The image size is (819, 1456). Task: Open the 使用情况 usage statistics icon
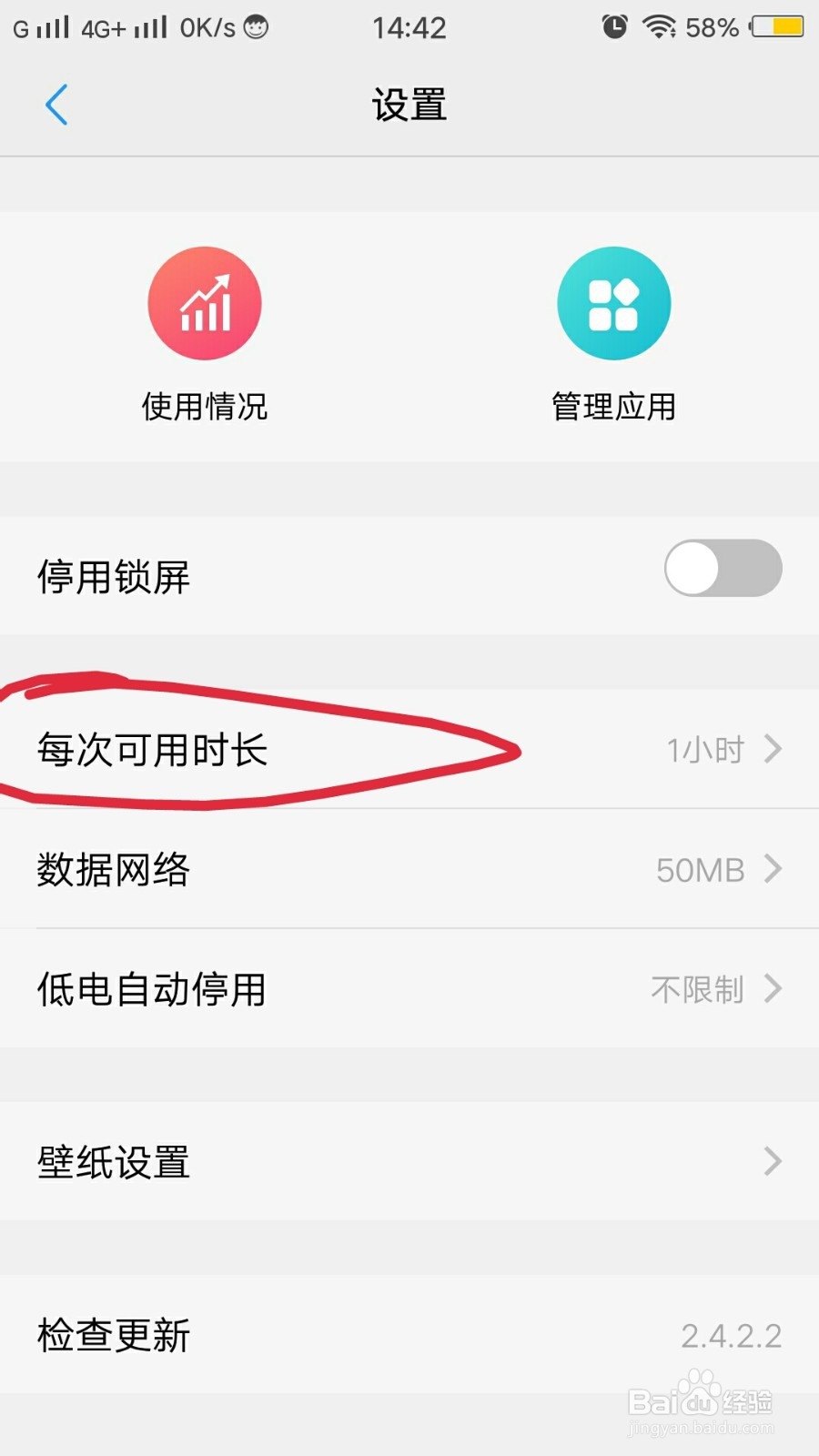(205, 303)
